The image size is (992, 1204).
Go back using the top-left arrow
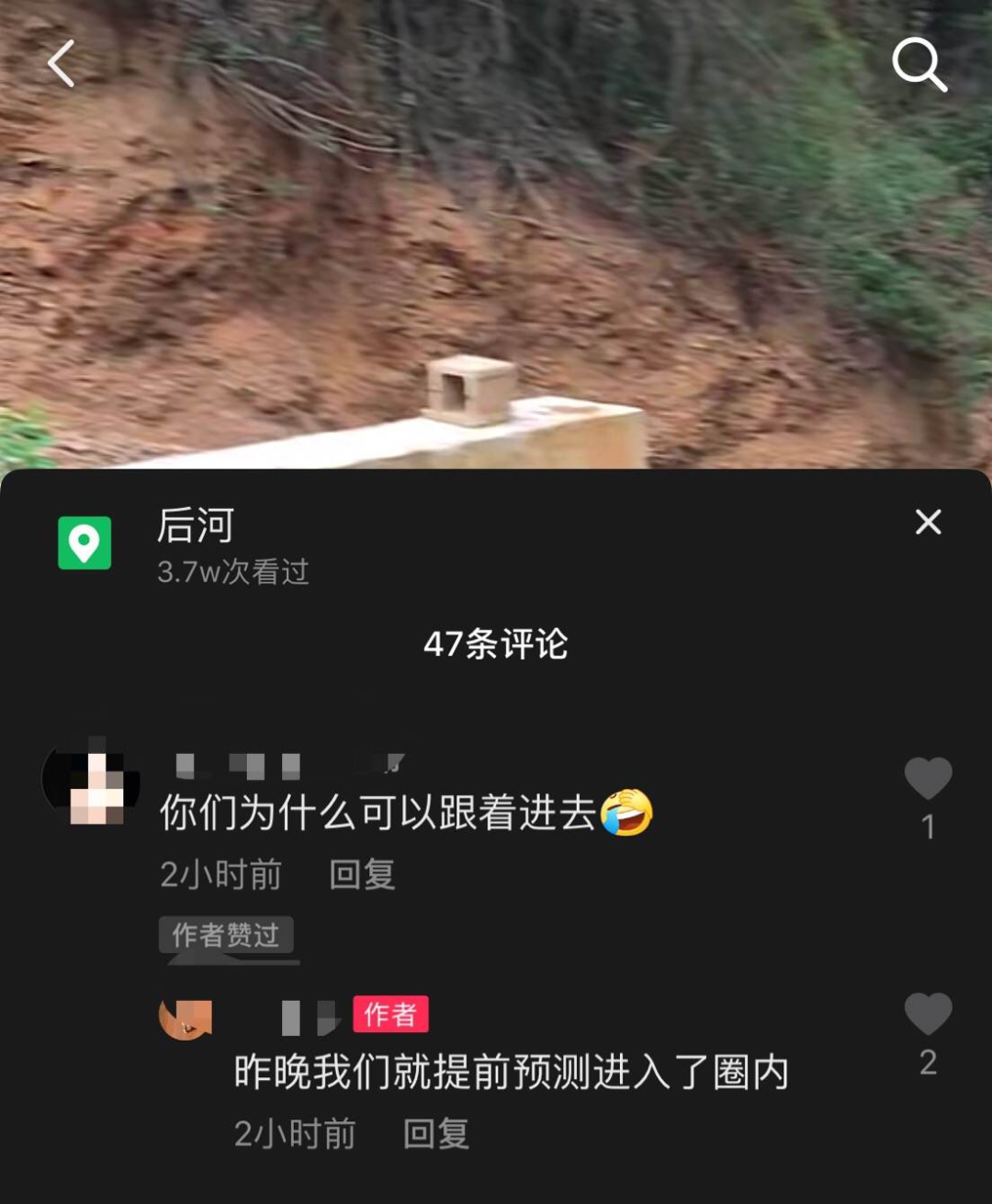62,64
